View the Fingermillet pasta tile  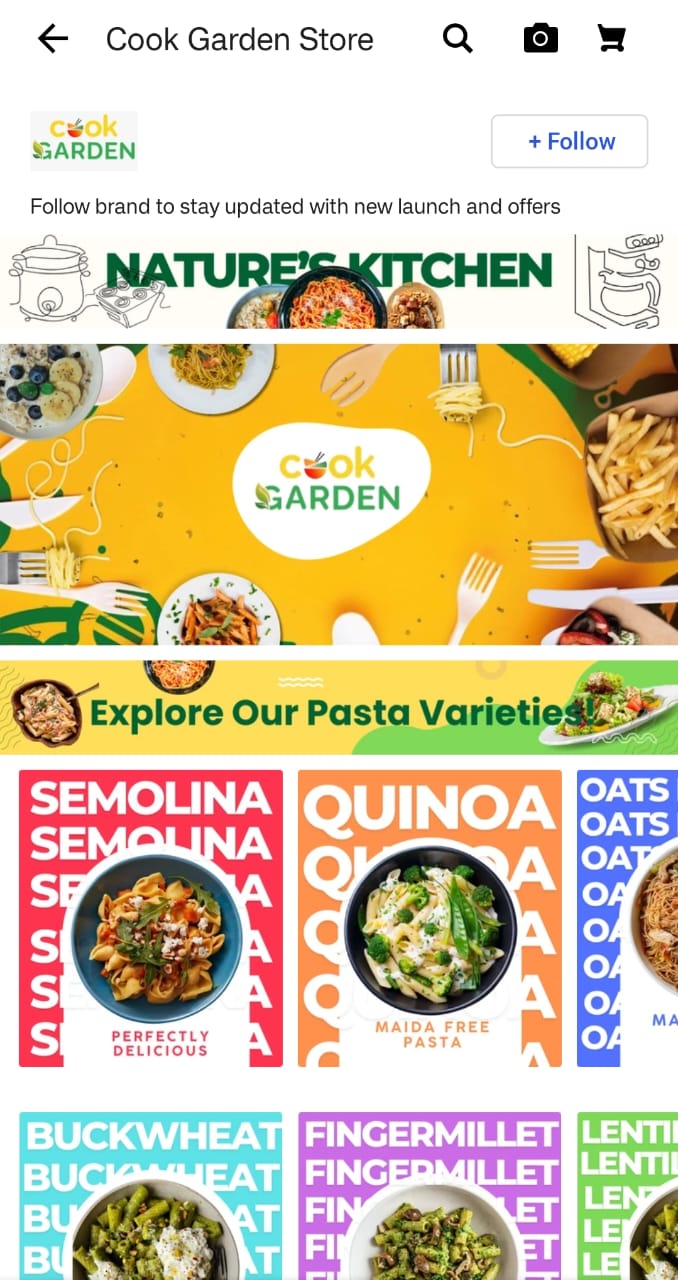[430, 1195]
